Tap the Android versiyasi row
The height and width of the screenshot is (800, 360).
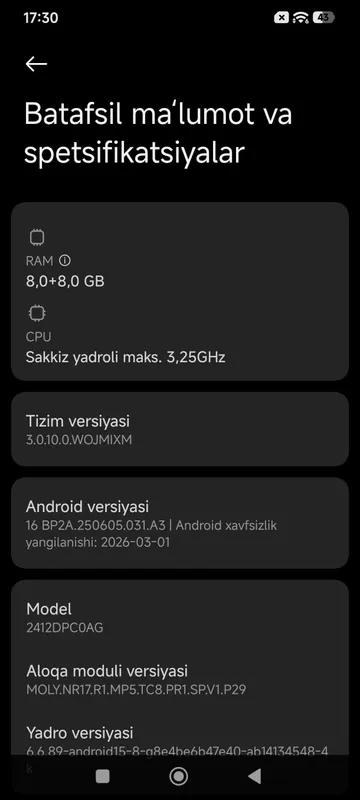180,523
